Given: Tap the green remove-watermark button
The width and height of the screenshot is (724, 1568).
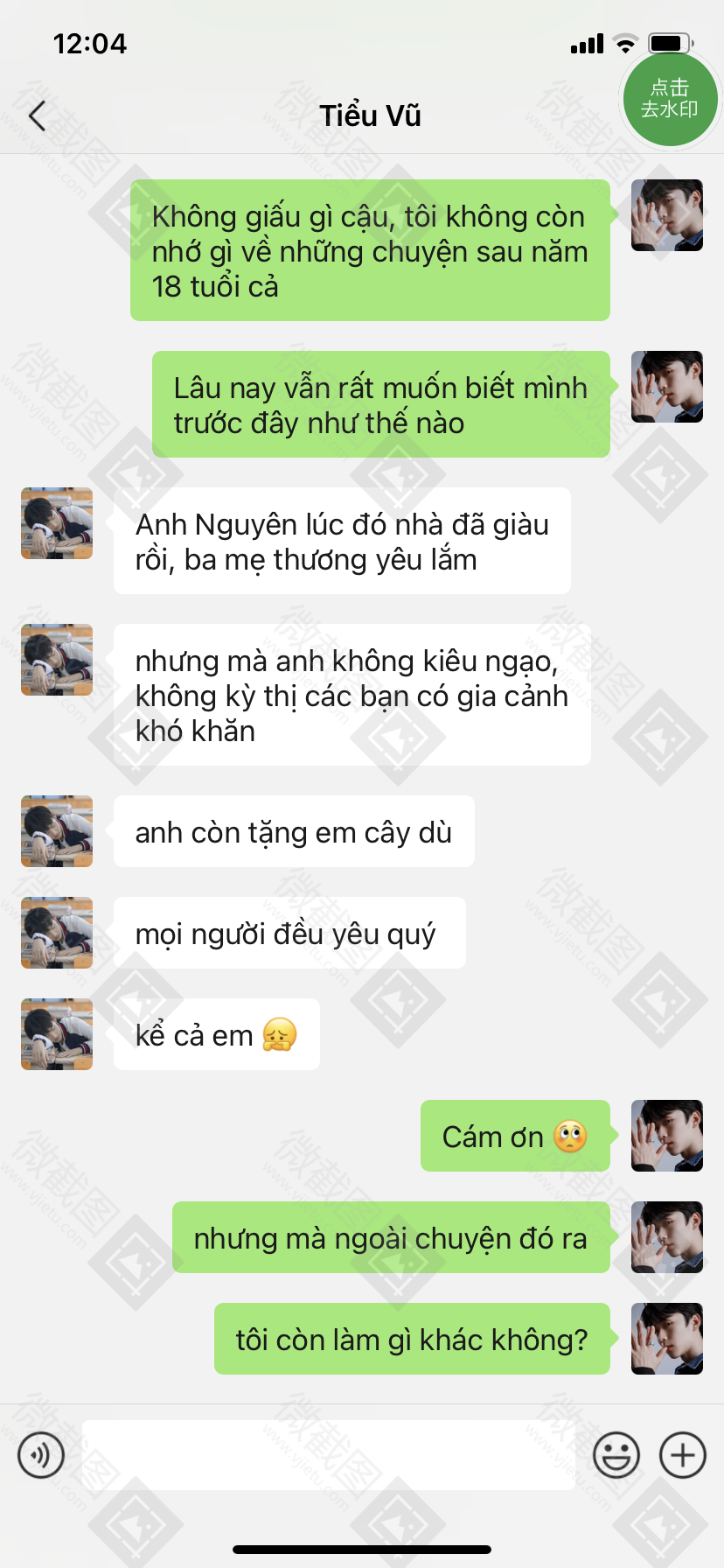Looking at the screenshot, I should click(670, 99).
